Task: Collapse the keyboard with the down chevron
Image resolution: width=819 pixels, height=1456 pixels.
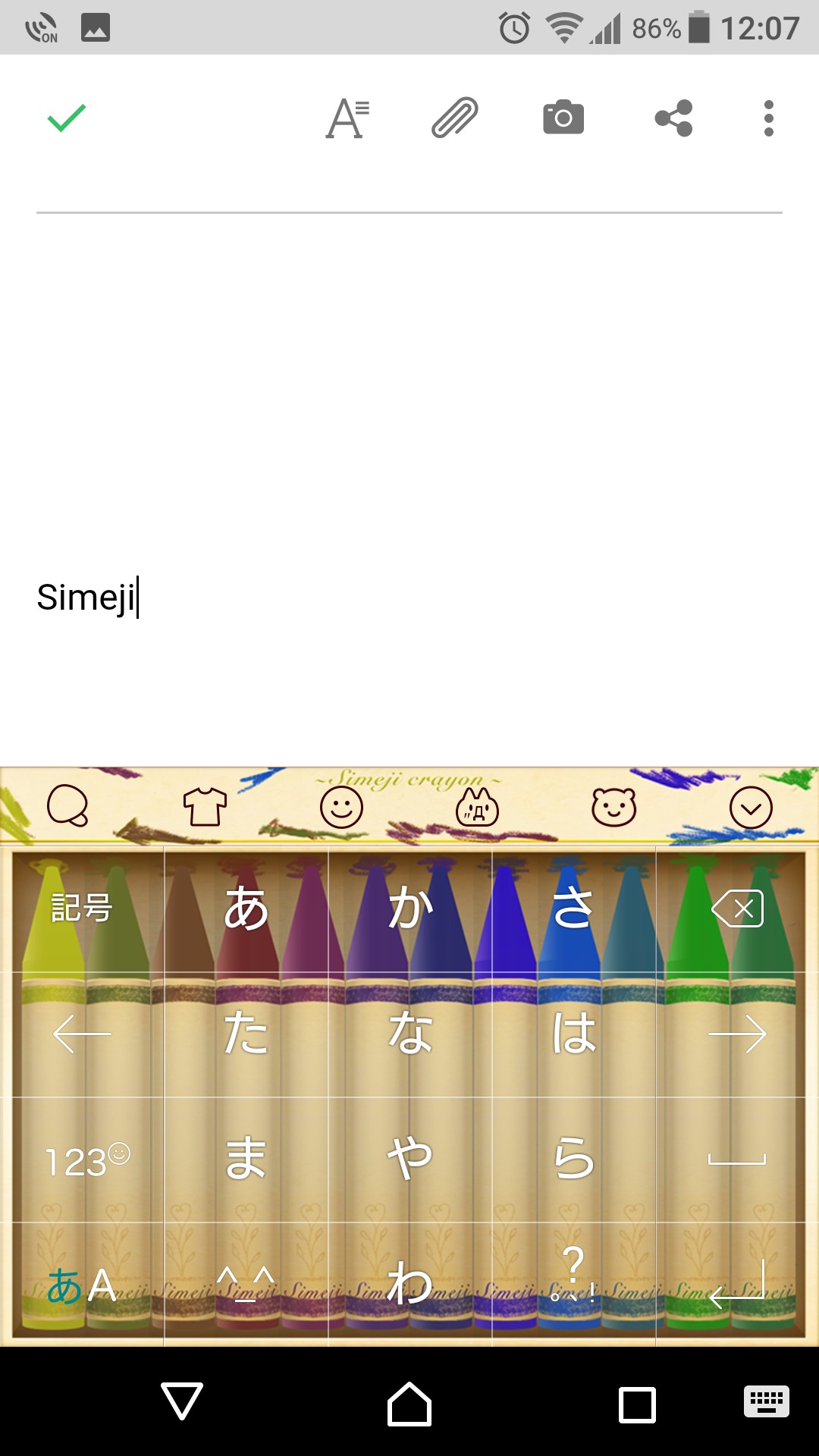Action: 751,807
